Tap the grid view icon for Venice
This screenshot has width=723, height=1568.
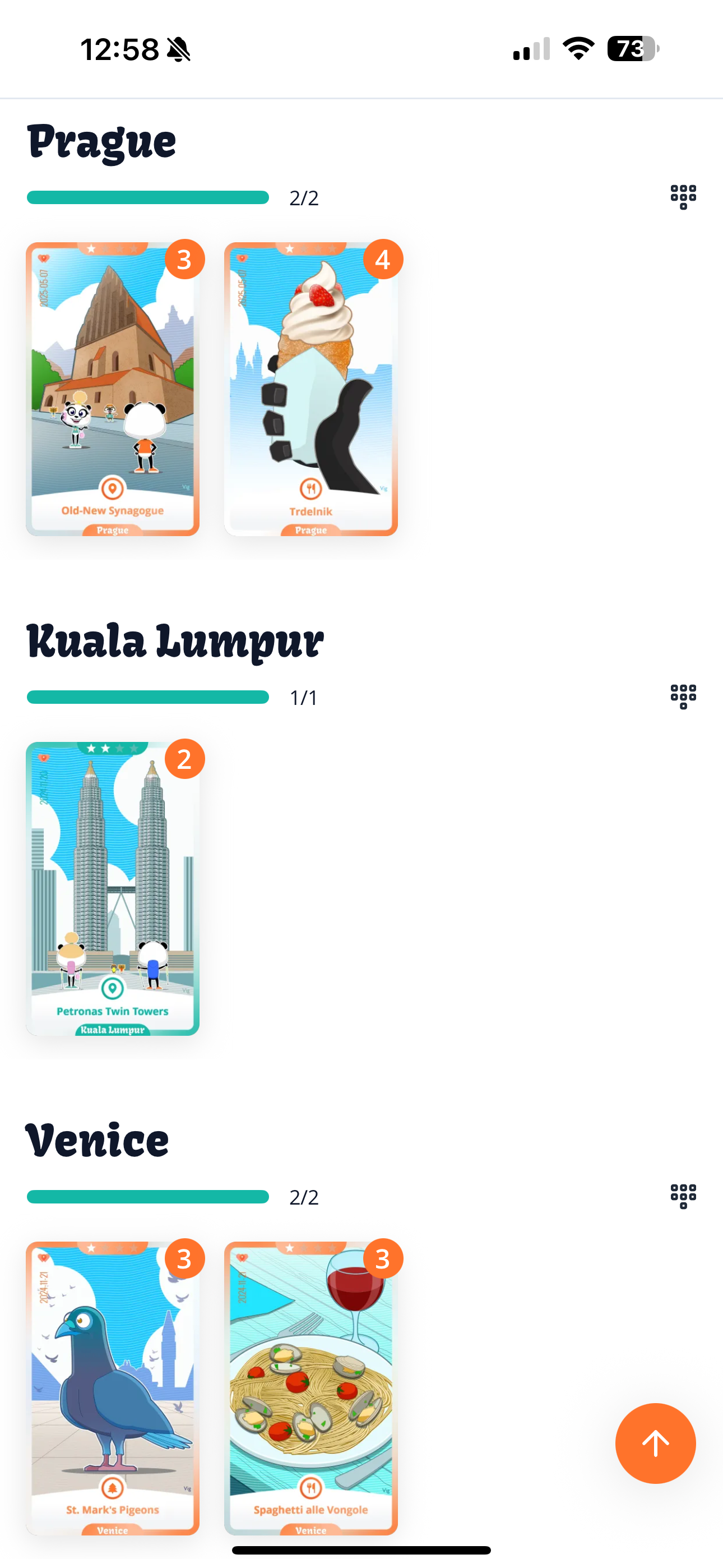point(683,1196)
